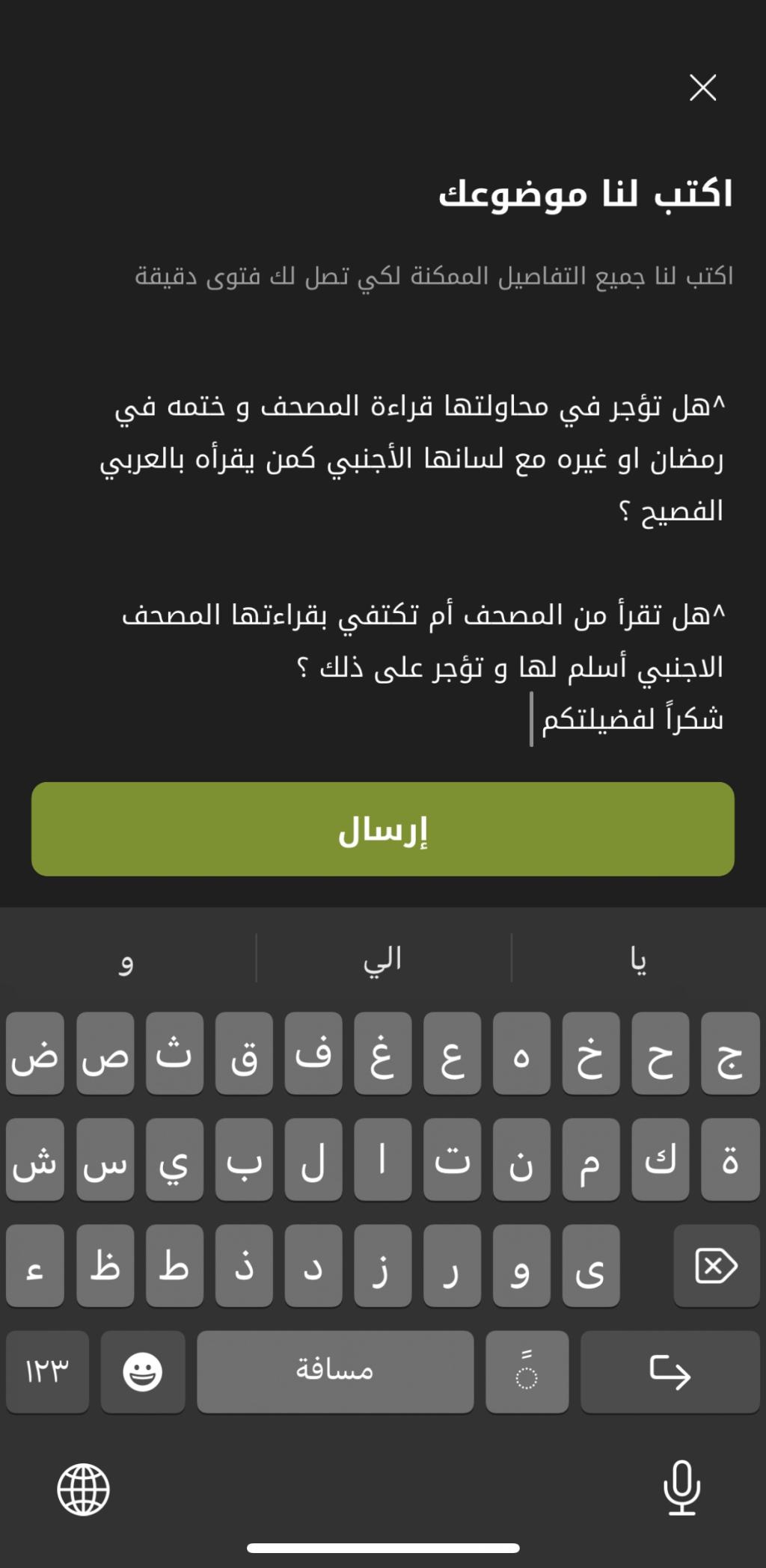Open the emoji keyboard

[142, 1371]
